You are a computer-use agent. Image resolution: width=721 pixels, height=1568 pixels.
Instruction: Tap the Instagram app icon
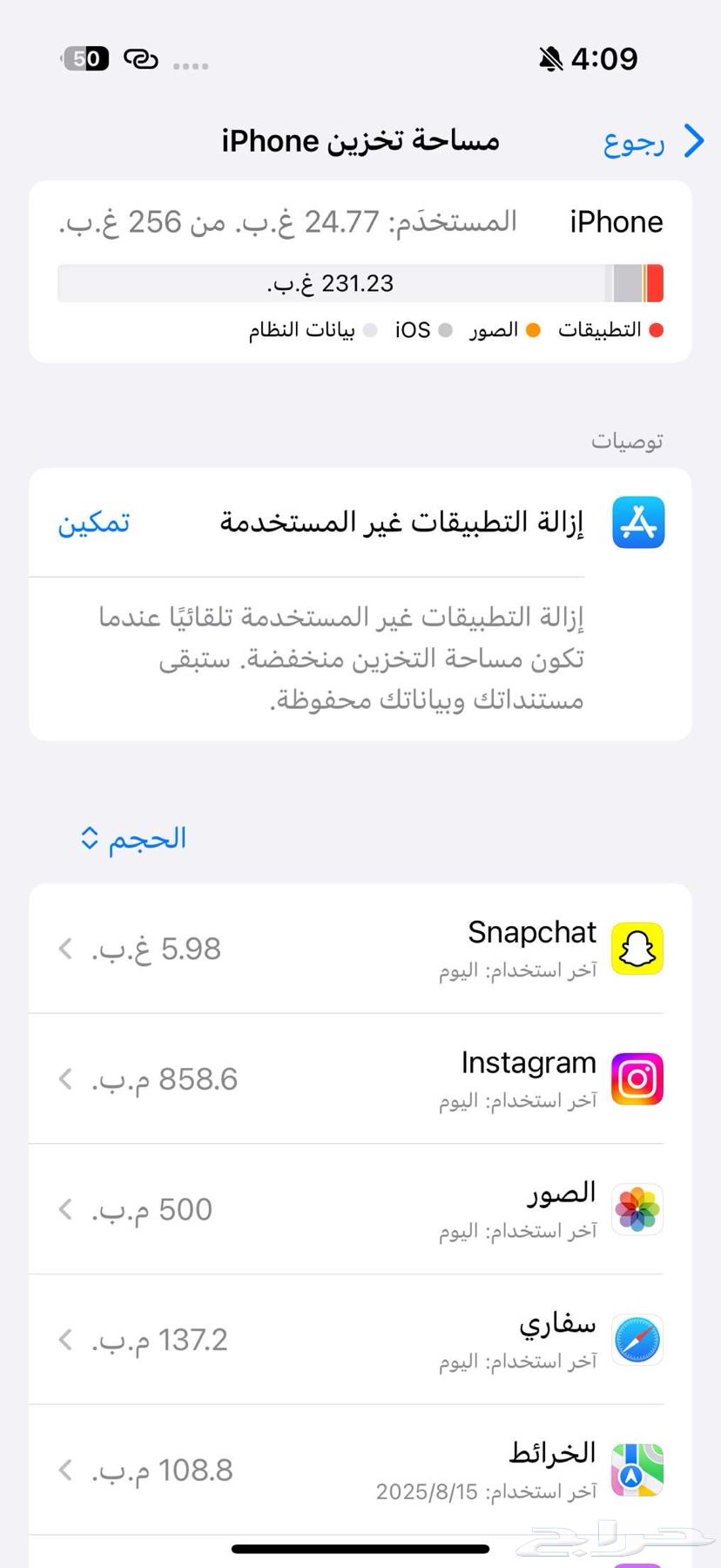(x=637, y=1078)
